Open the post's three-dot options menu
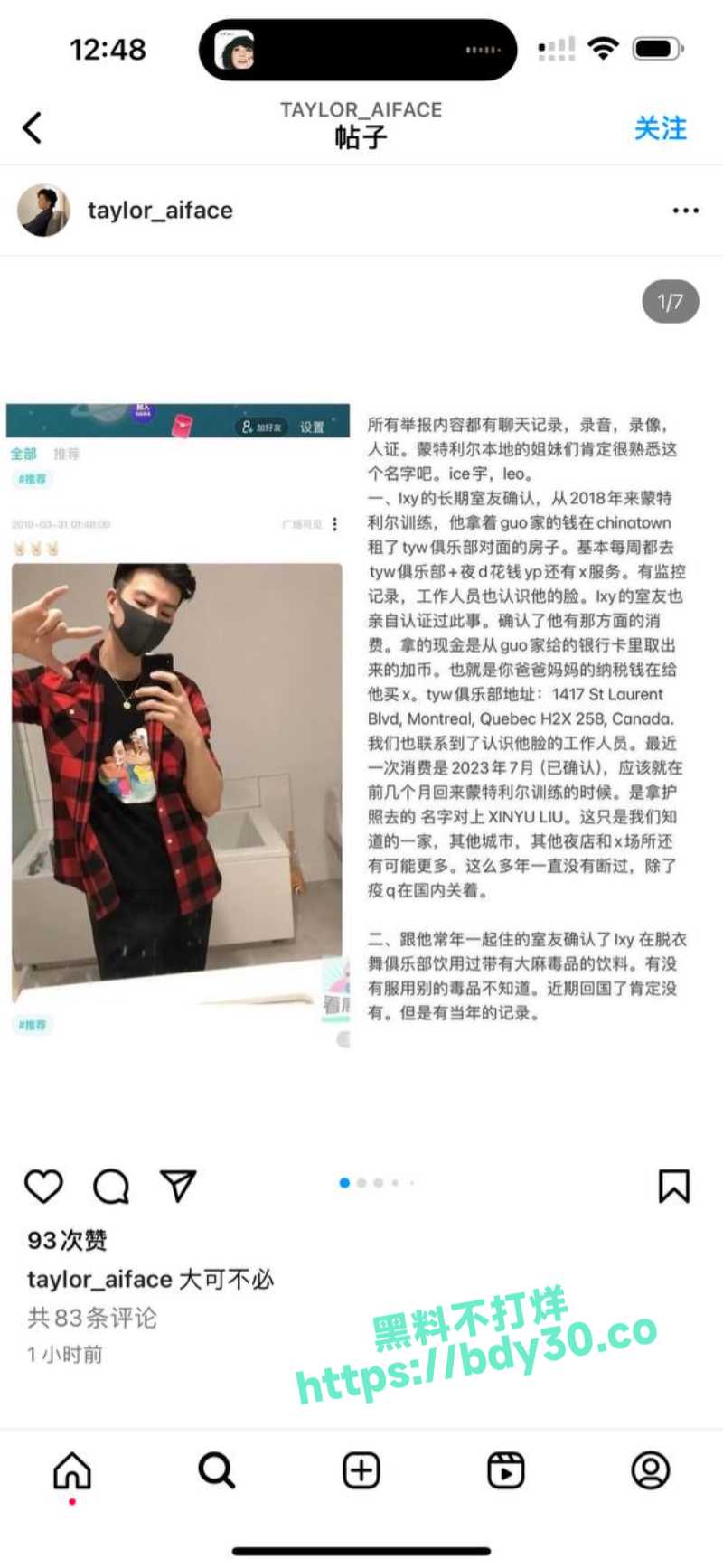 [685, 211]
